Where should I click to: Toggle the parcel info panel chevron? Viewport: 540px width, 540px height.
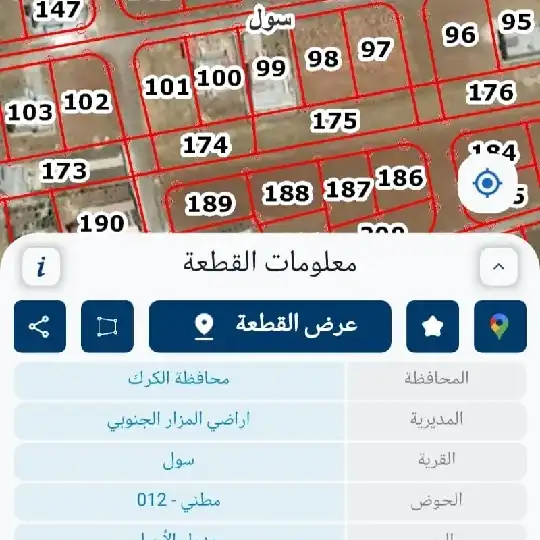499,267
